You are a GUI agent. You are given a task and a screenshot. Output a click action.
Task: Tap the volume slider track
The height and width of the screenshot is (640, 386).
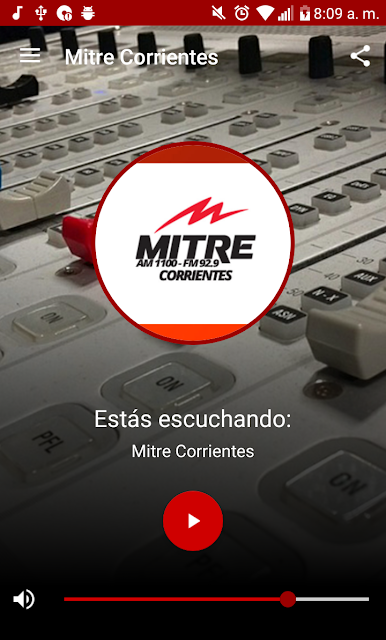coord(216,599)
